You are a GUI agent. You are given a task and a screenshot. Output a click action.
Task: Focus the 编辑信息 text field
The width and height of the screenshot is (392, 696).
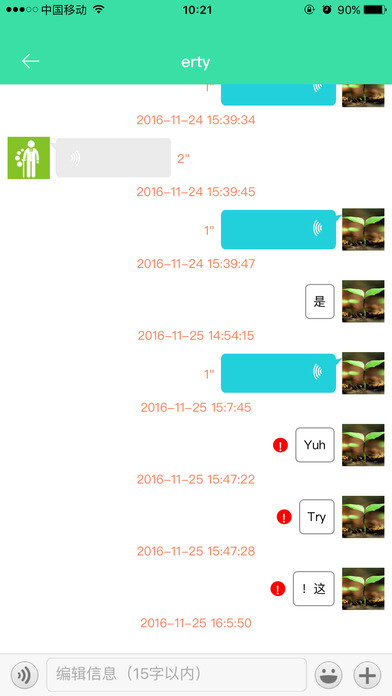pos(177,675)
